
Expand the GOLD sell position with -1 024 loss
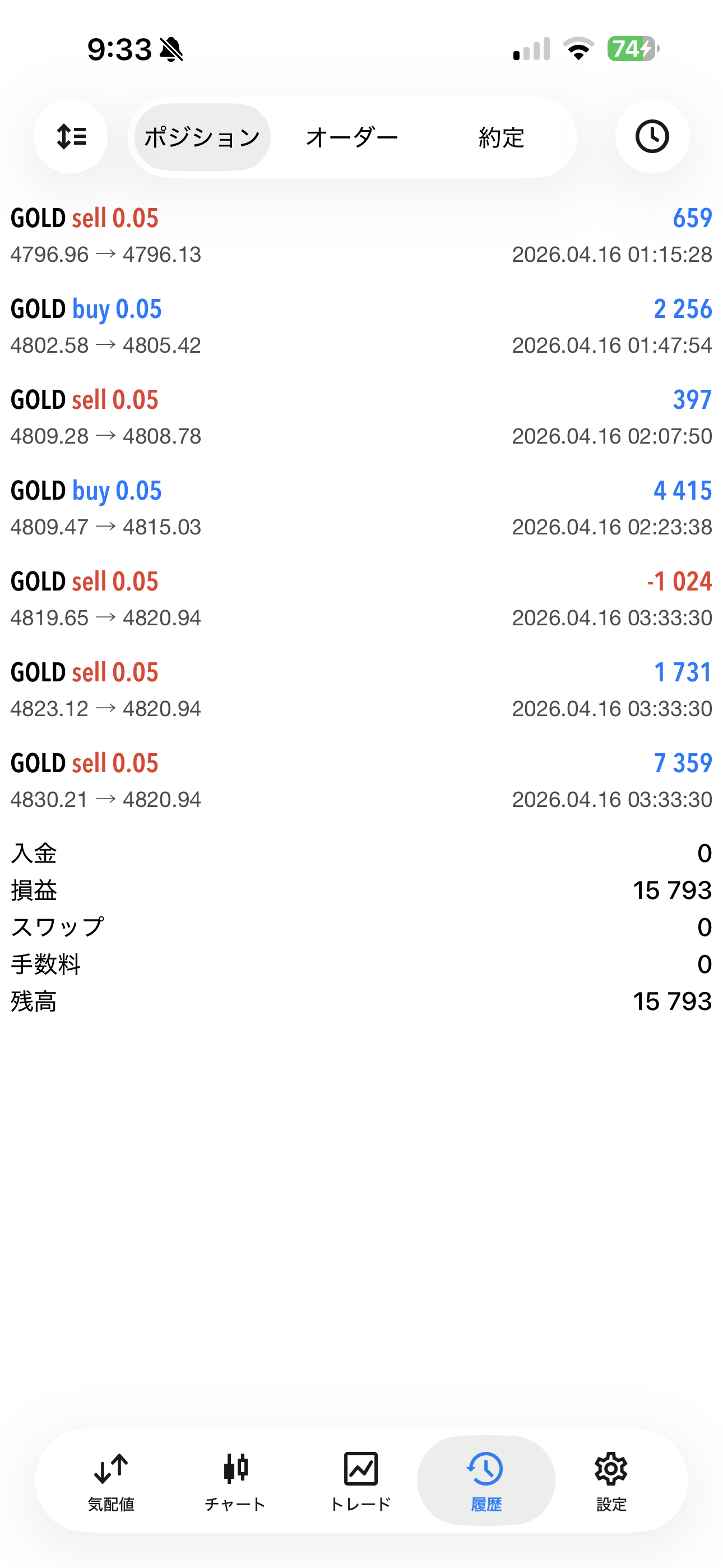361,599
